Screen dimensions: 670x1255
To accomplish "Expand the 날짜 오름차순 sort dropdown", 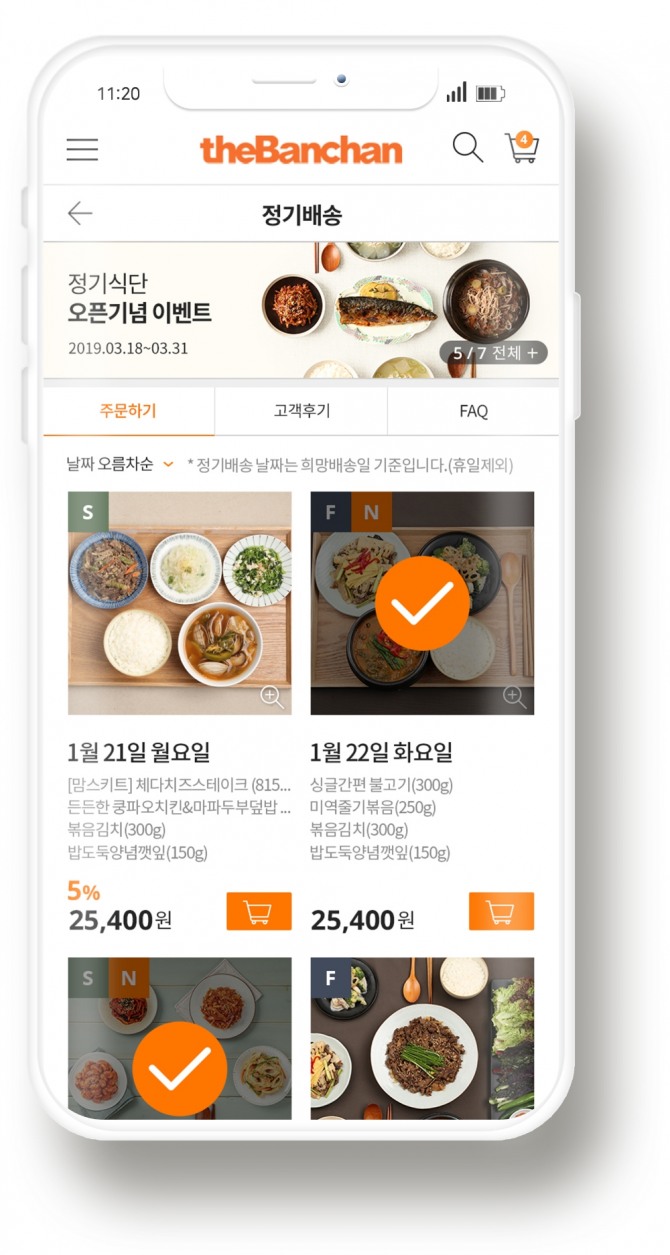I will [x=120, y=464].
